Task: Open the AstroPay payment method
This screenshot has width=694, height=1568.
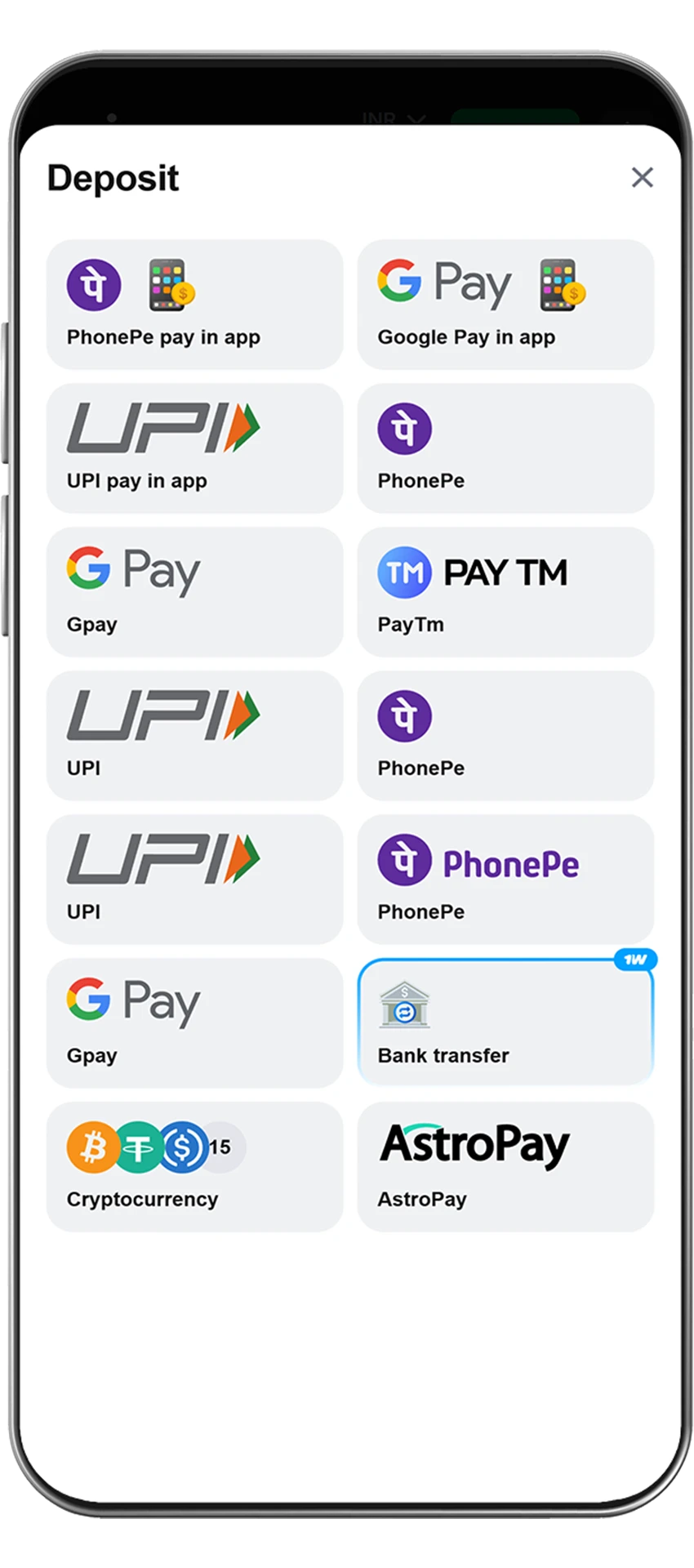Action: (x=505, y=1166)
